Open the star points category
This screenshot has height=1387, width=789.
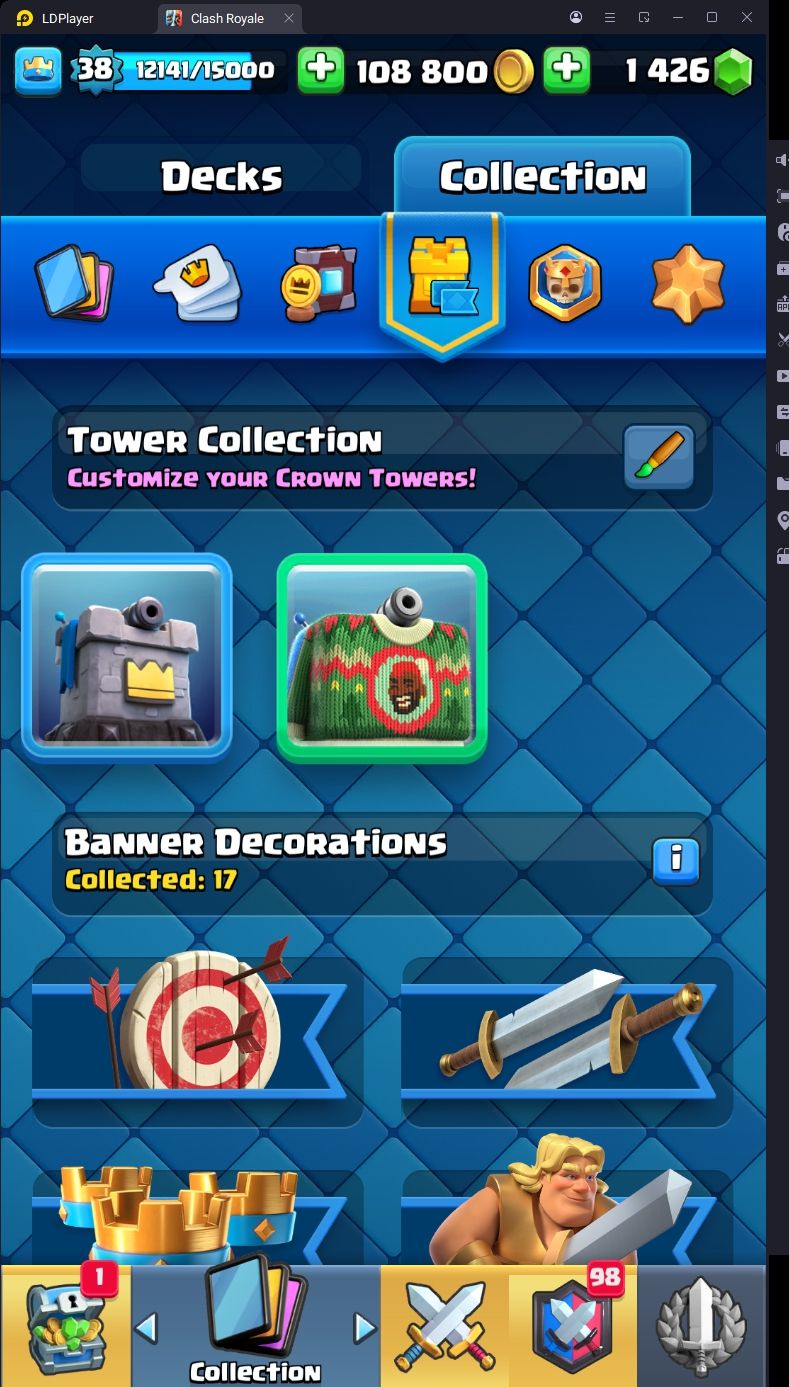tap(688, 284)
